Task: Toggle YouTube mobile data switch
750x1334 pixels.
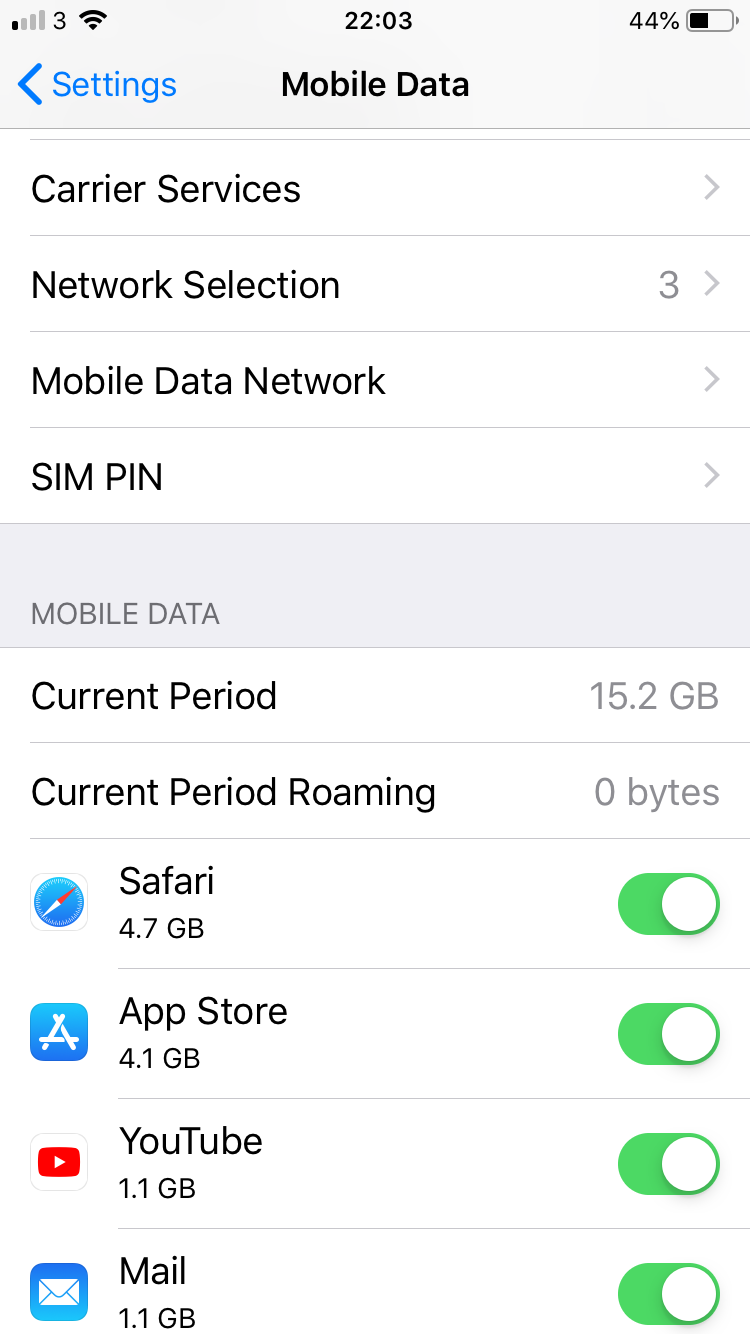Action: tap(668, 1164)
